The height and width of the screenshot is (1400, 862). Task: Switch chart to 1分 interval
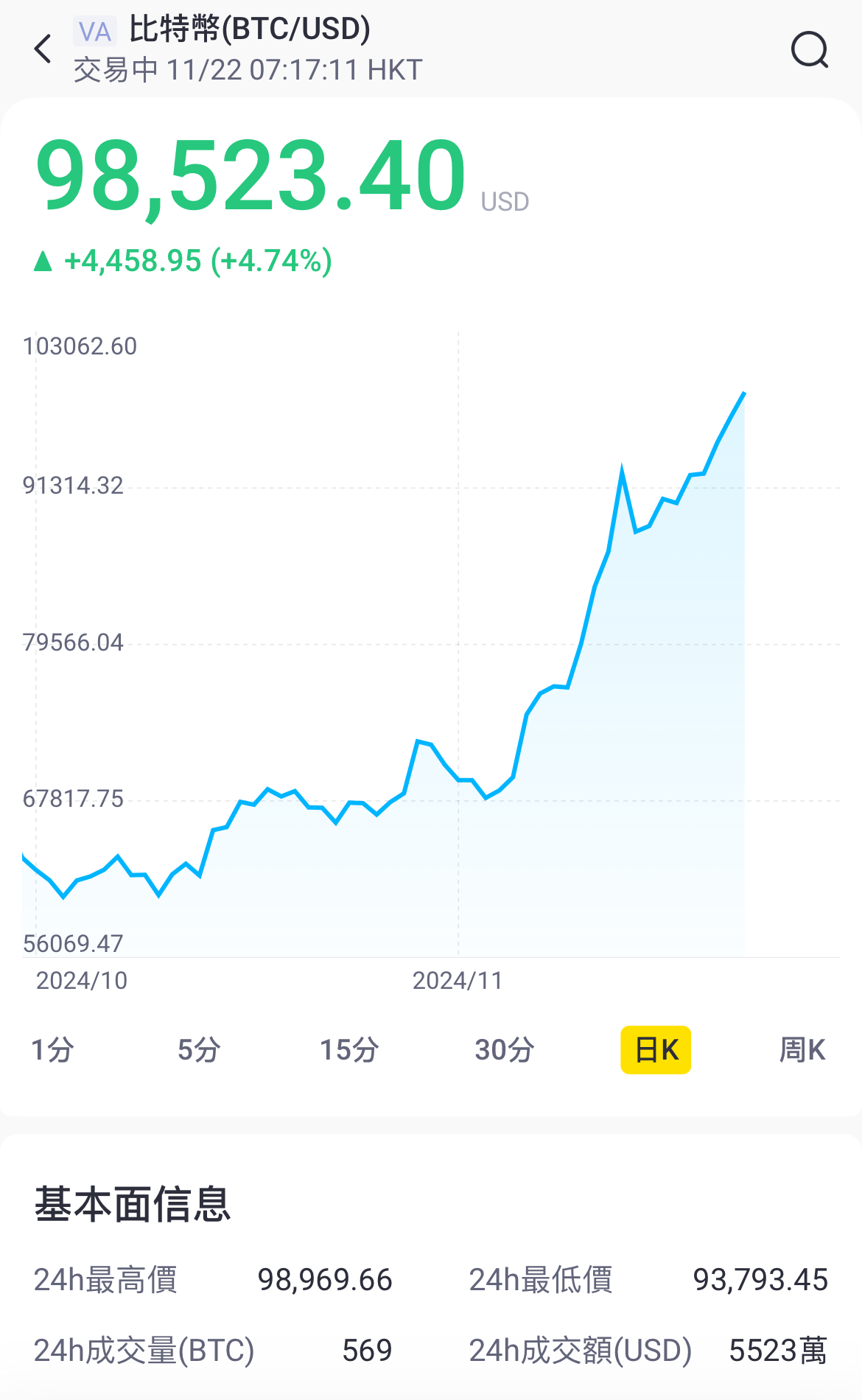(x=52, y=1050)
